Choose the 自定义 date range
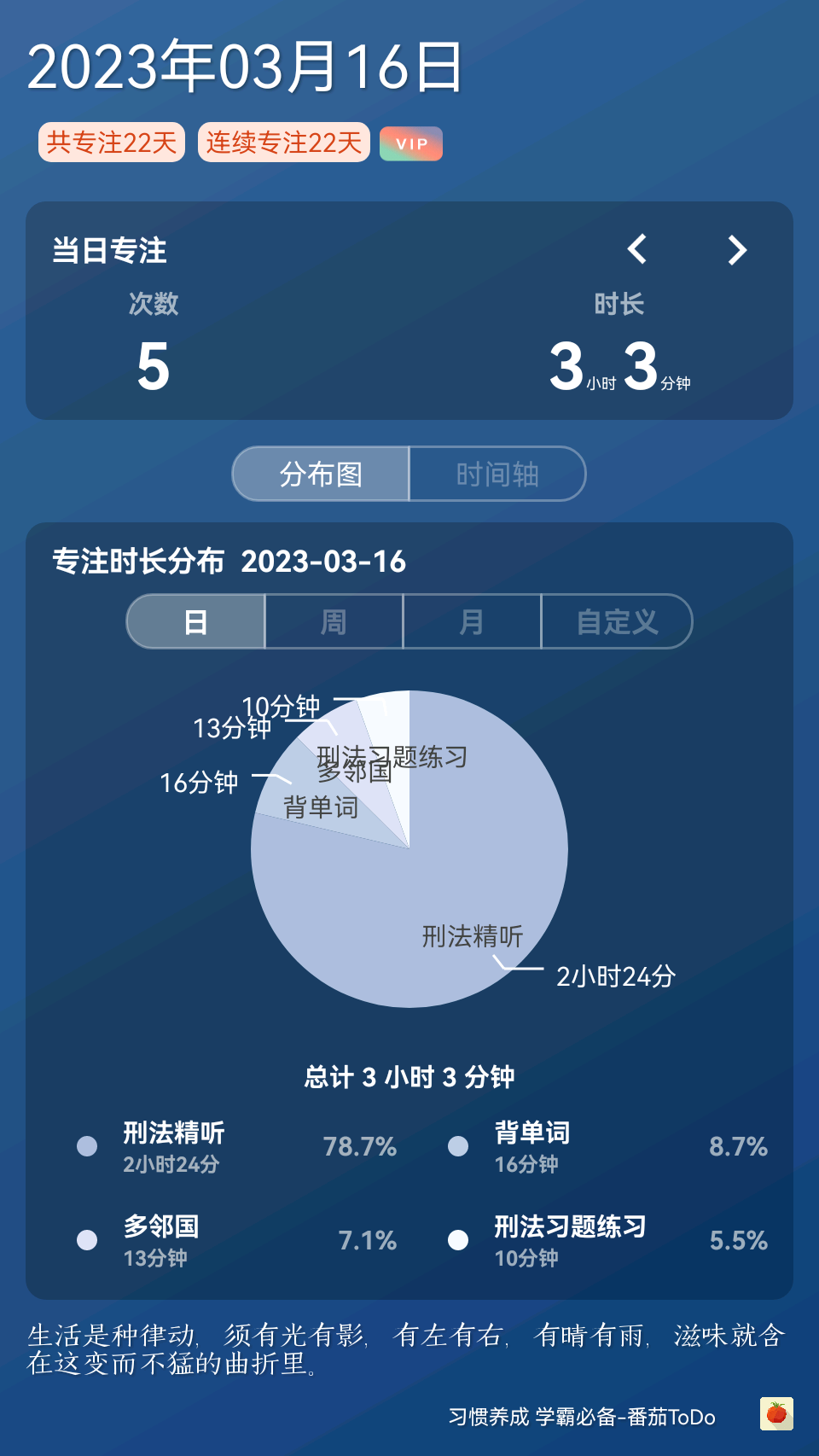Screen dimensions: 819x1456 click(617, 621)
